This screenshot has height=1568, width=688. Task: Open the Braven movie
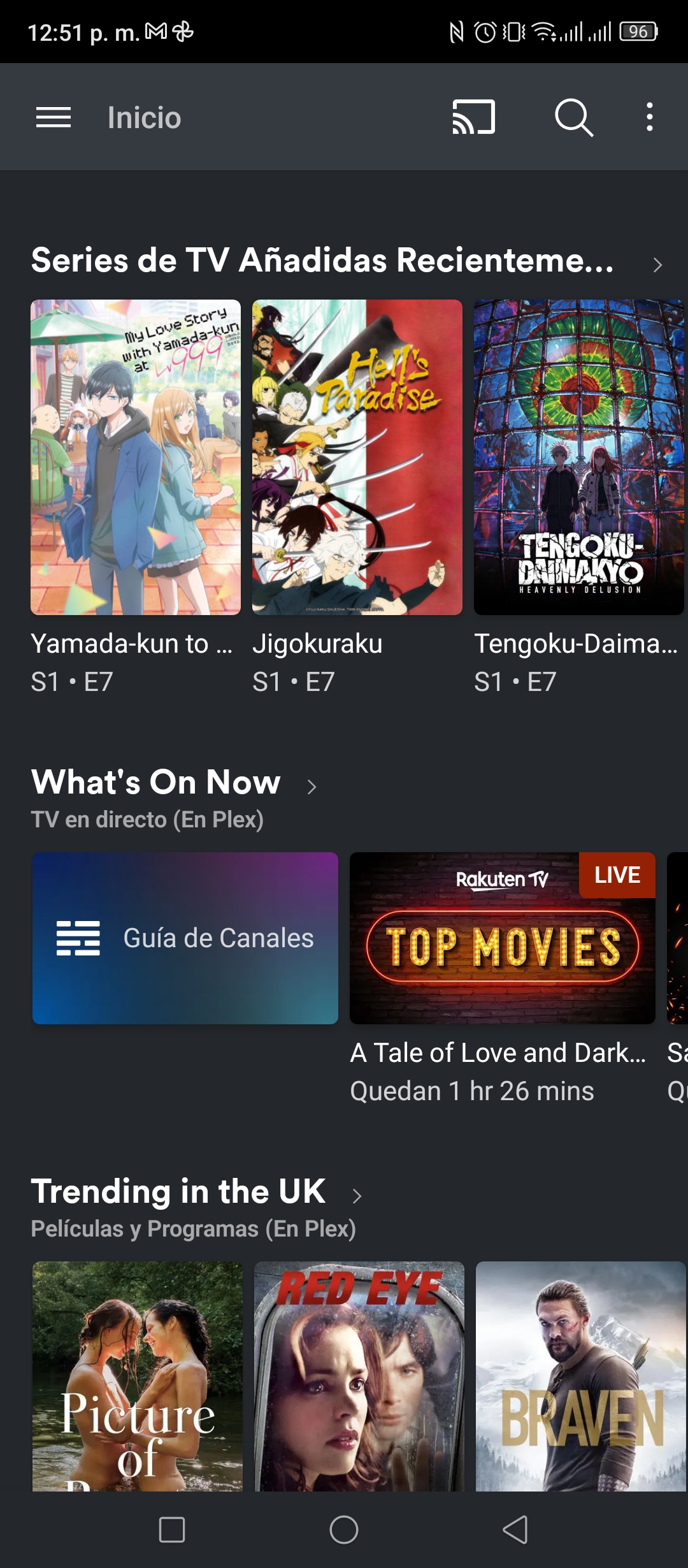click(581, 1376)
